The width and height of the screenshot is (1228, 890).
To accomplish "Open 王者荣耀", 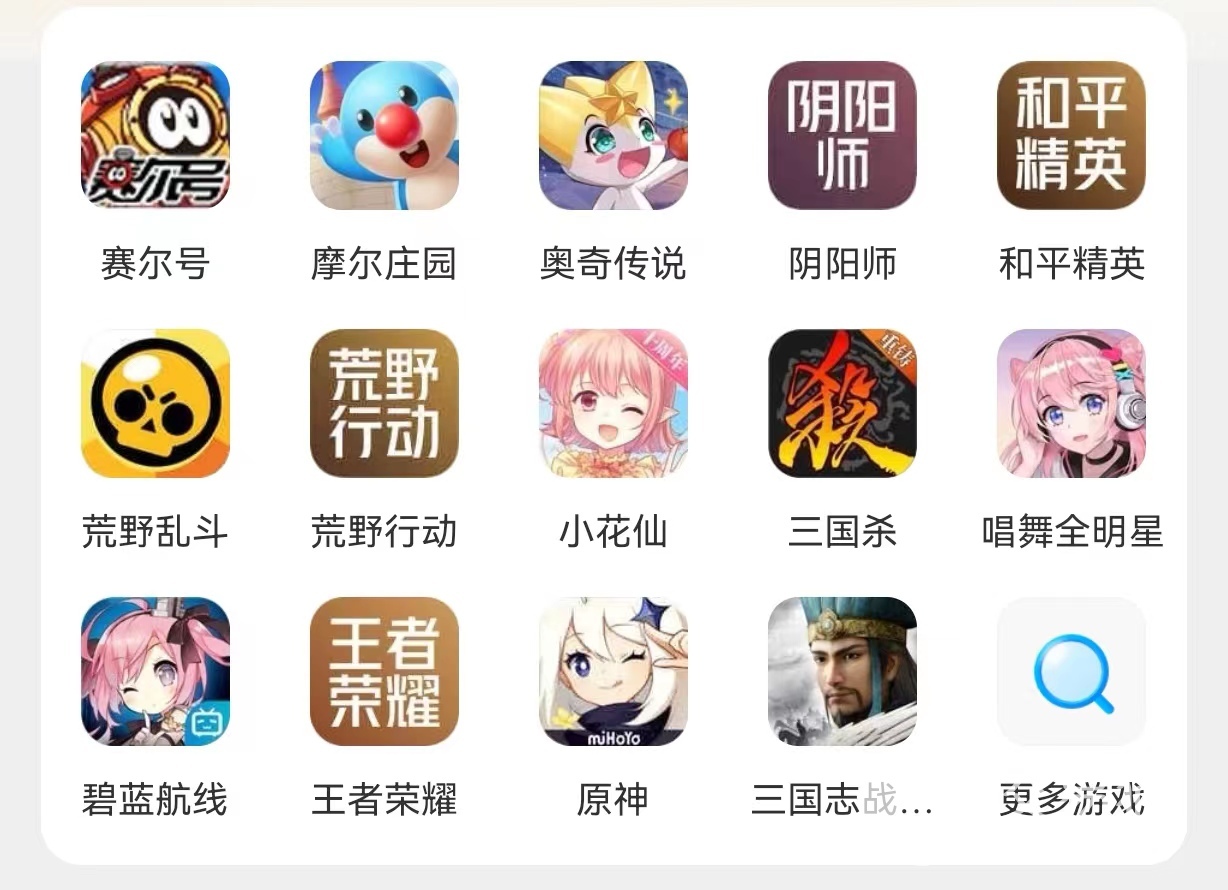I will 384,671.
